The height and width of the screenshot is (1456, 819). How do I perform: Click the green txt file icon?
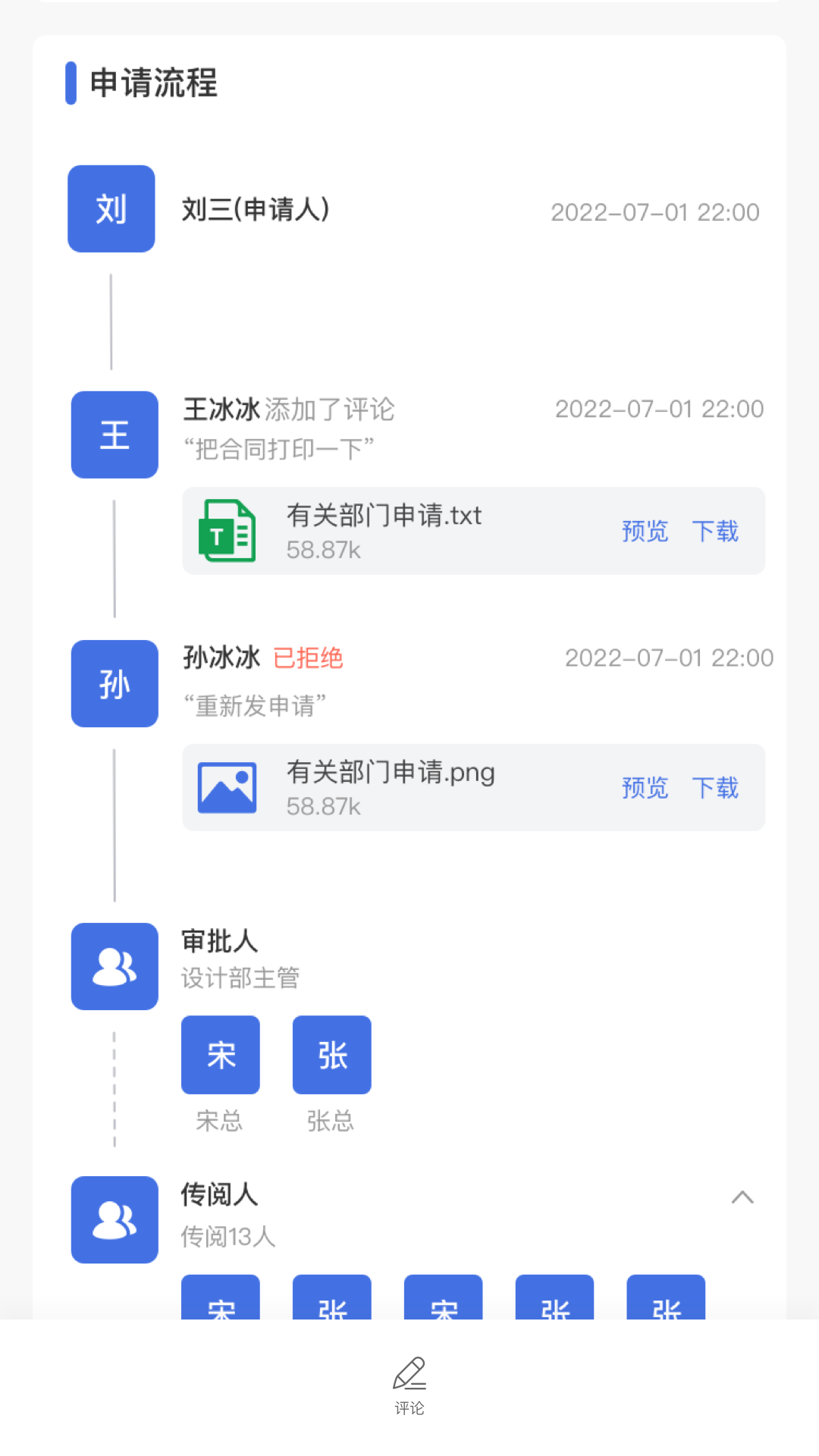pyautogui.click(x=227, y=530)
